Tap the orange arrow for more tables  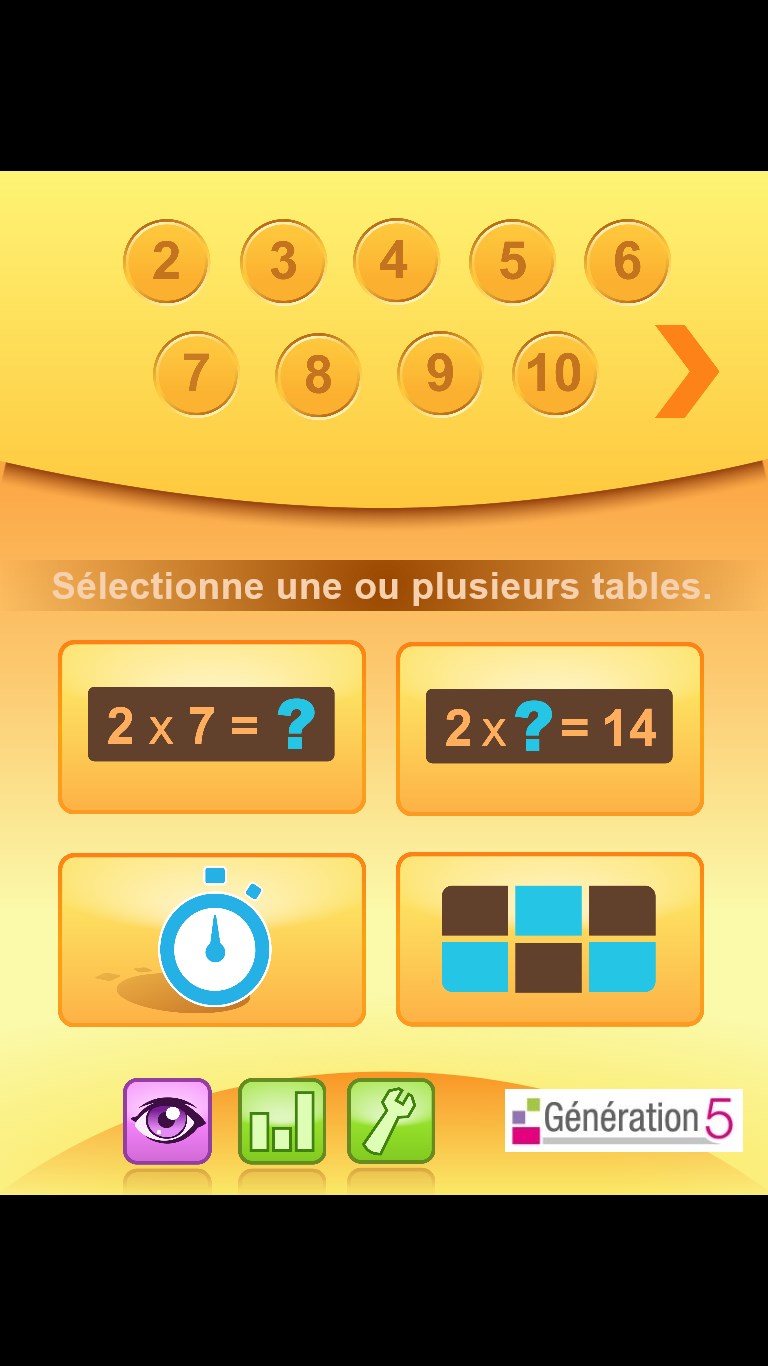[x=686, y=371]
